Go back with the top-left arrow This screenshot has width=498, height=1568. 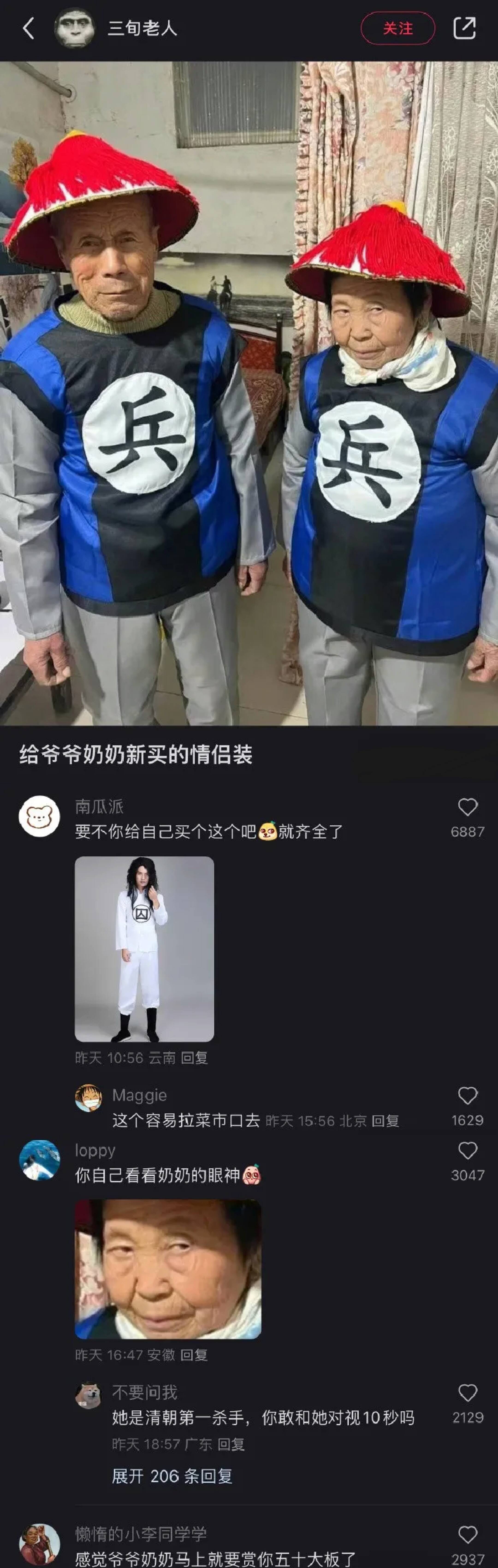coord(28,28)
